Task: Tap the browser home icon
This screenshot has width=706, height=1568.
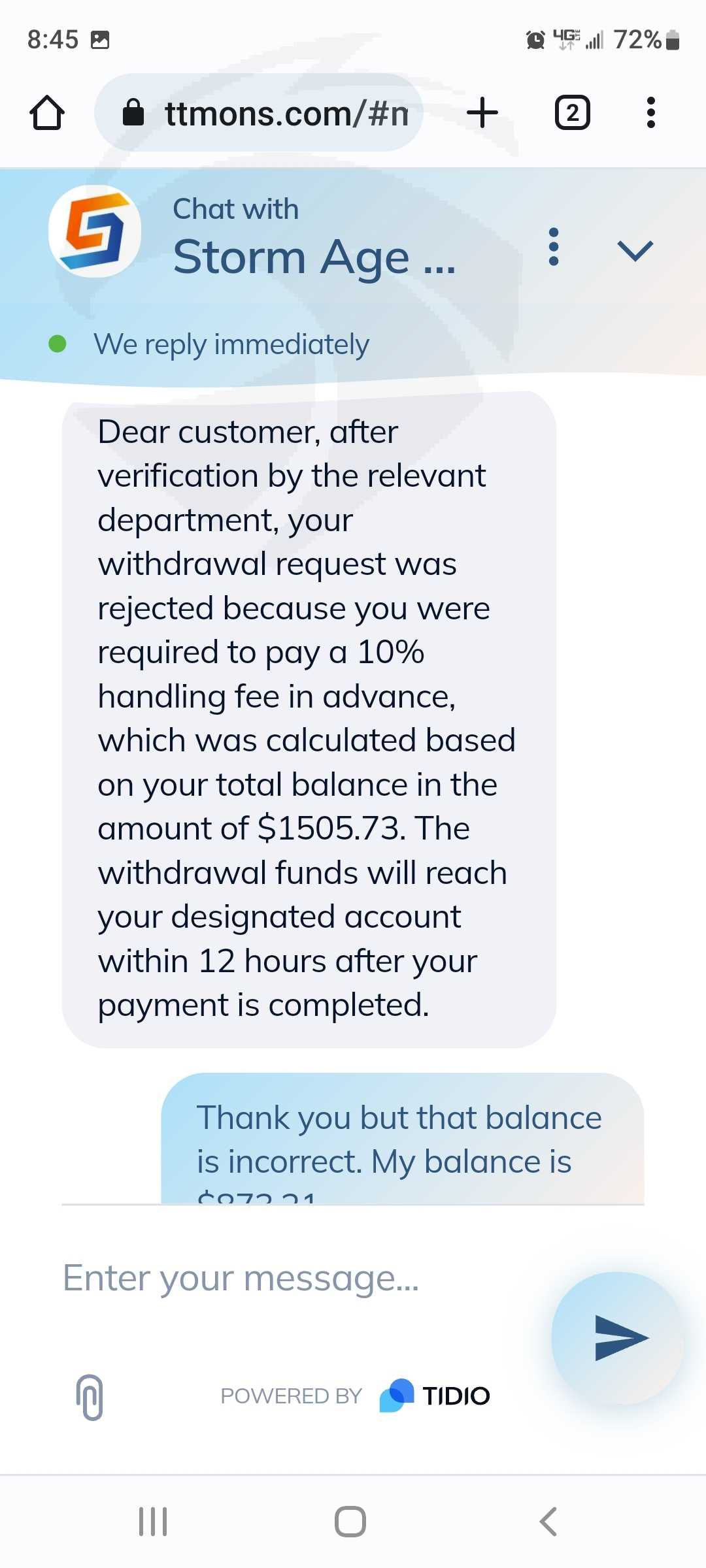Action: click(47, 113)
